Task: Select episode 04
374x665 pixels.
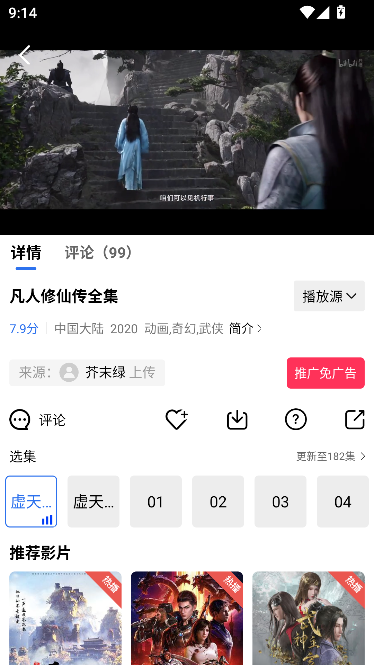Action: point(343,501)
